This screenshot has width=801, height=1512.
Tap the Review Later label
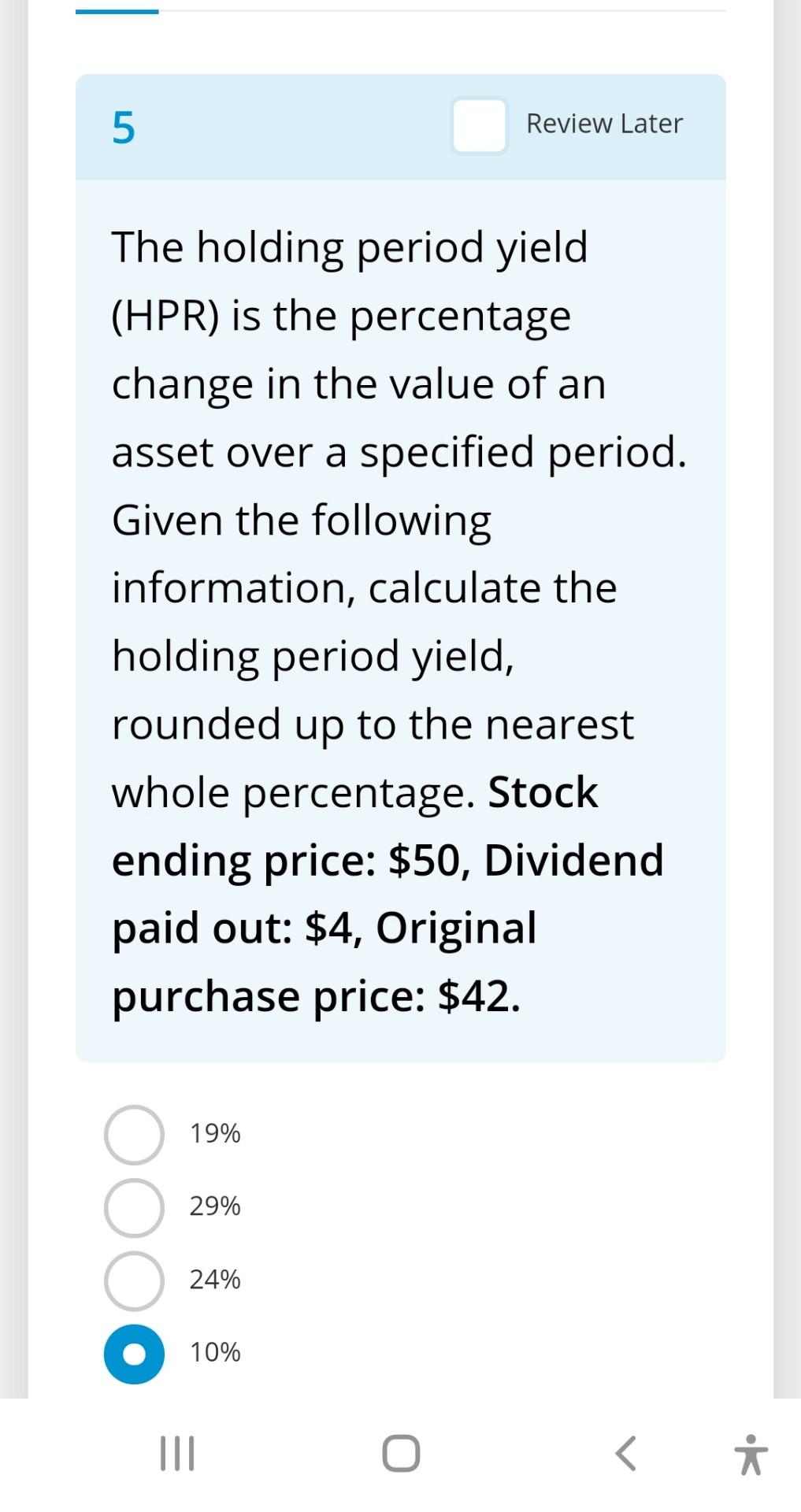click(x=605, y=124)
